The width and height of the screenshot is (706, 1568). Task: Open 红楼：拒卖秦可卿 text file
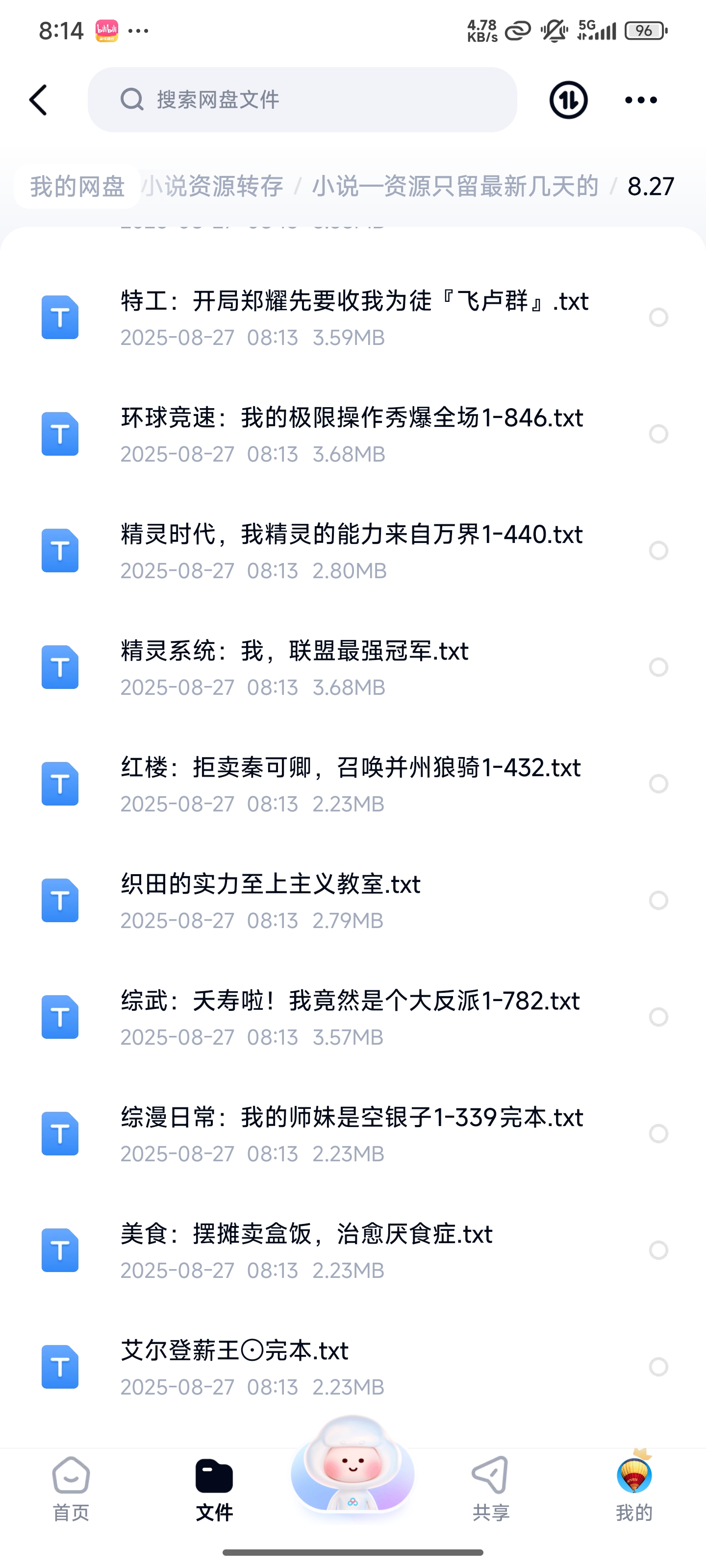pos(350,784)
